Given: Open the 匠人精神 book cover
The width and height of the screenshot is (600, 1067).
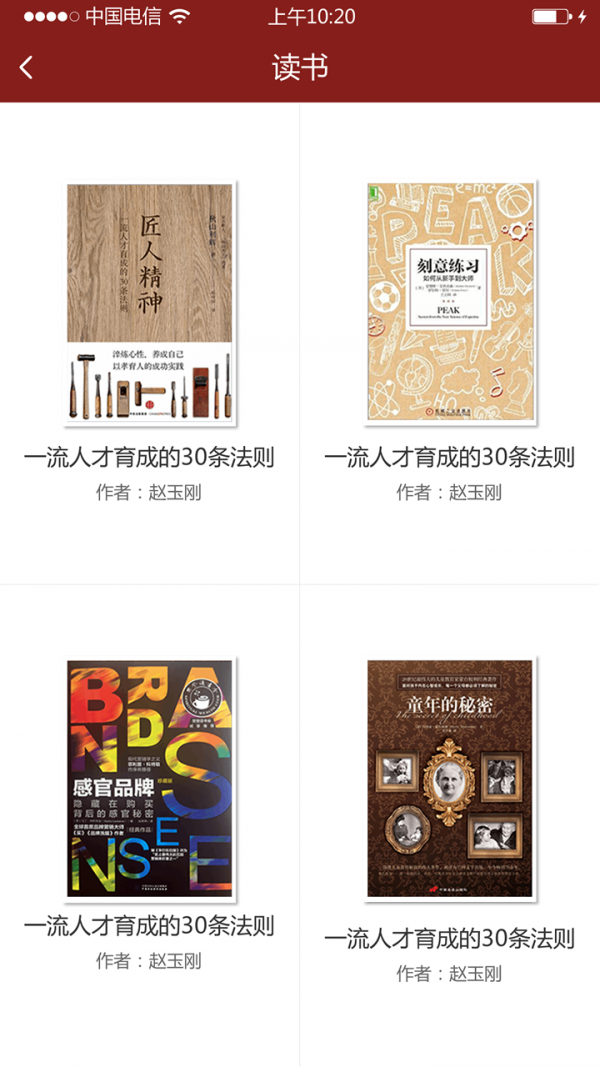Looking at the screenshot, I should (150, 304).
